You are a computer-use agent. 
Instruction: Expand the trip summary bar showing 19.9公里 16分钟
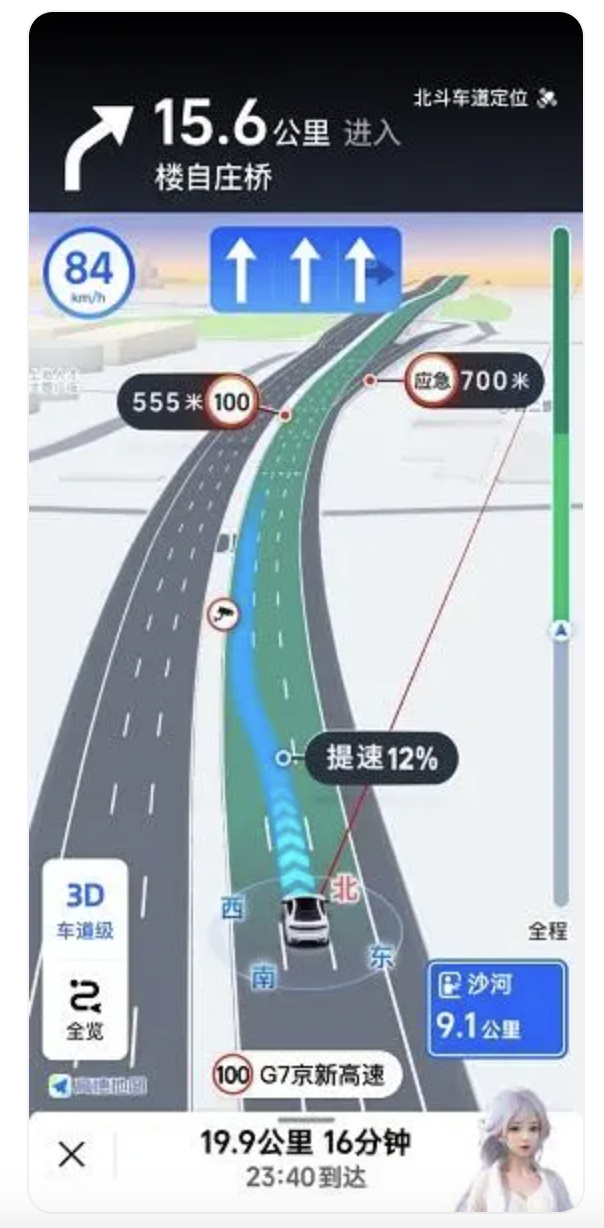click(305, 1158)
